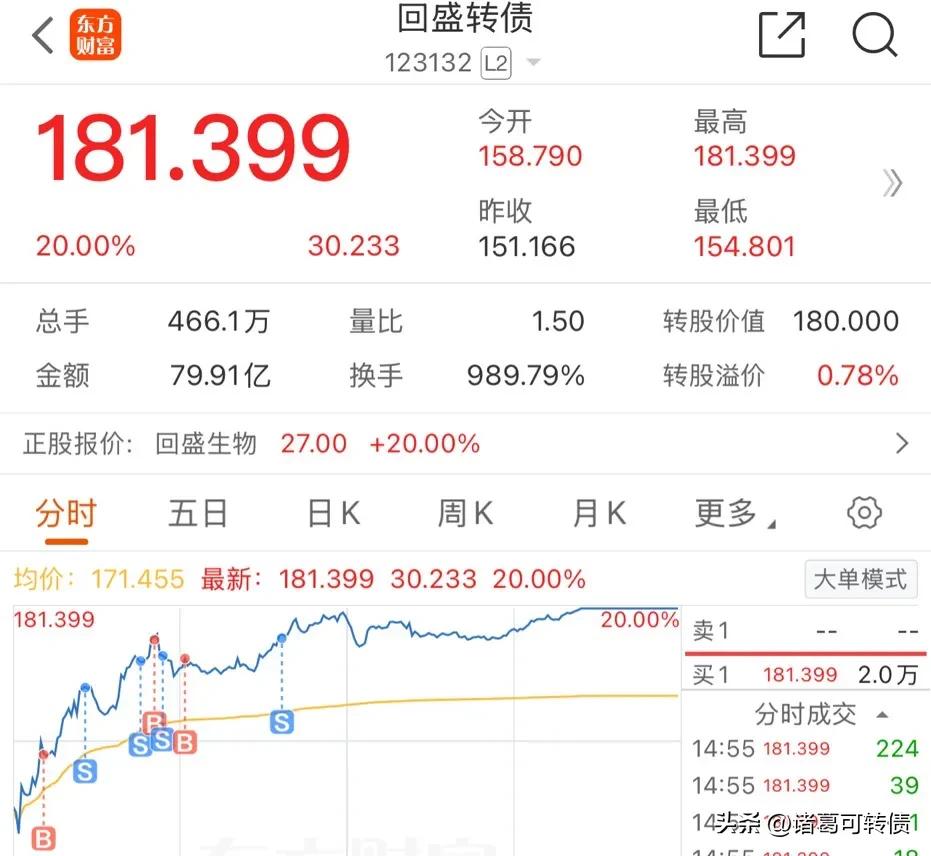
Task: Open chart settings gear icon
Action: click(x=864, y=514)
